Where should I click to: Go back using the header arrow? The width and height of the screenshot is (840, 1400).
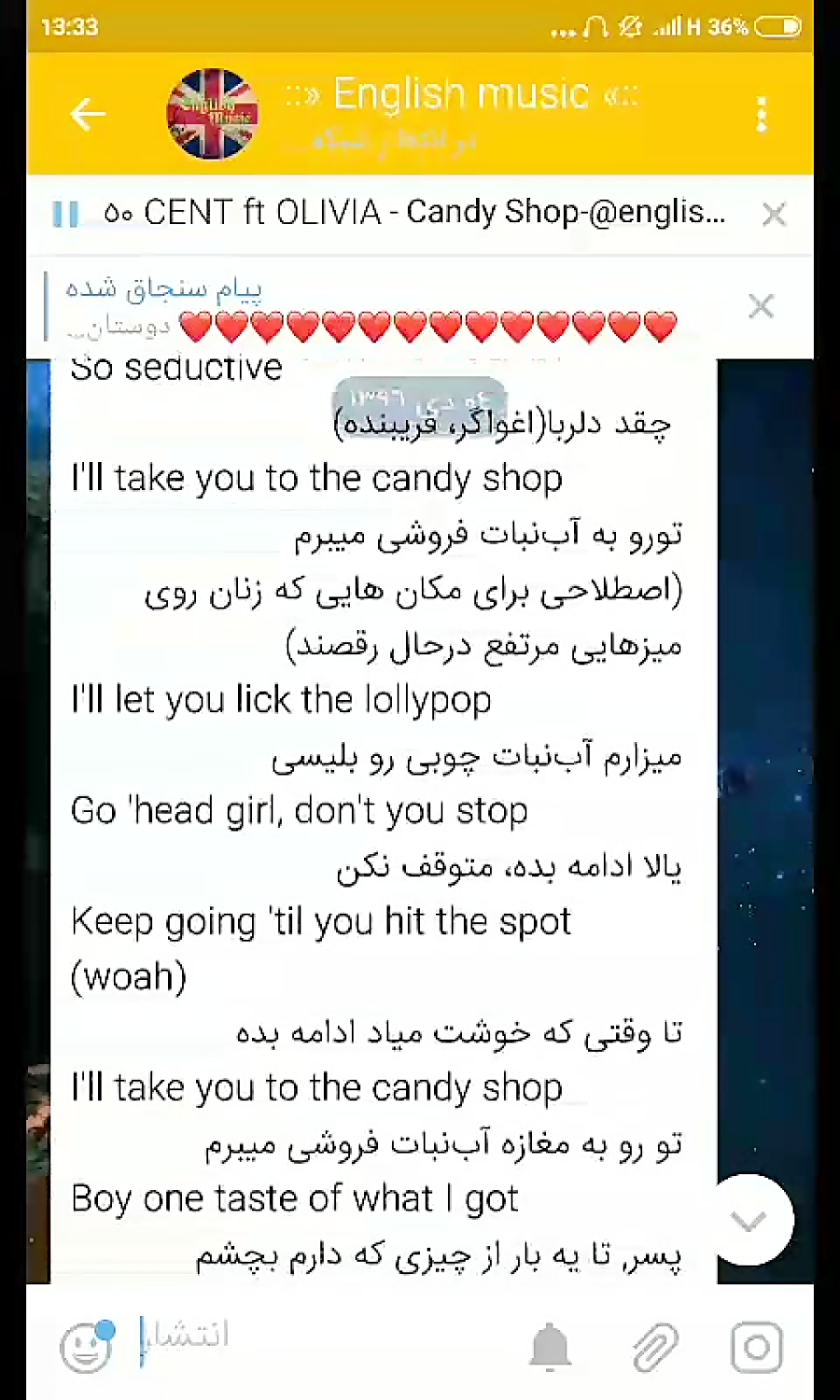click(88, 114)
